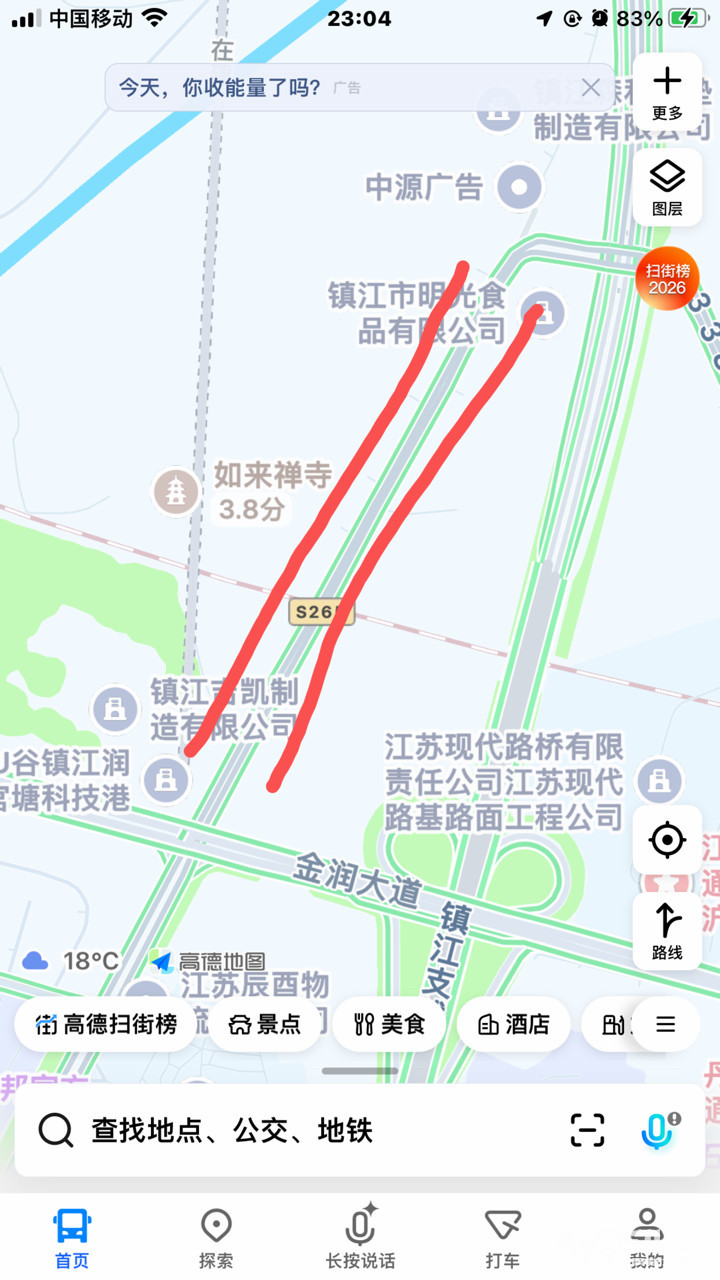Tap the 长按说话 voice tab
The image size is (720, 1280).
click(x=360, y=1237)
